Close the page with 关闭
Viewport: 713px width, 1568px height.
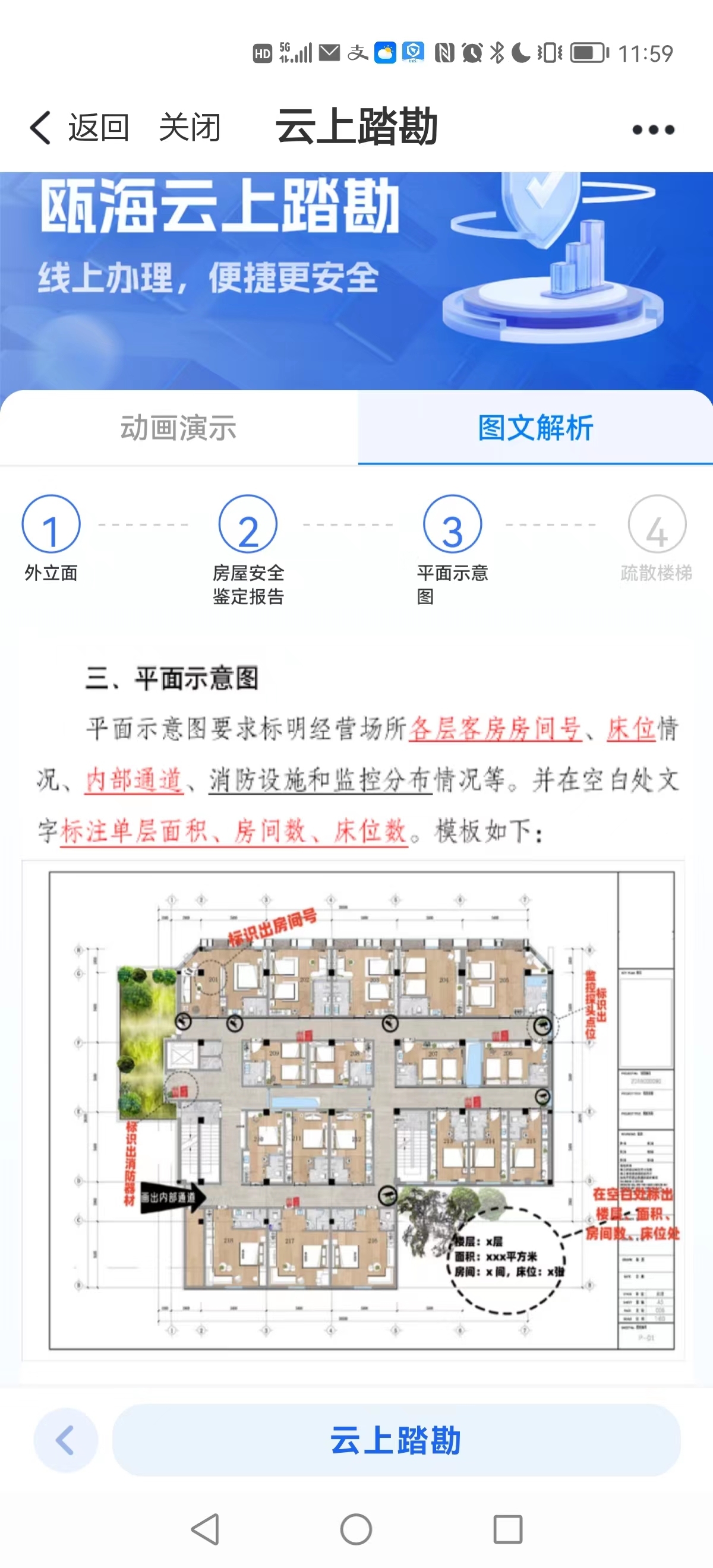[x=190, y=128]
